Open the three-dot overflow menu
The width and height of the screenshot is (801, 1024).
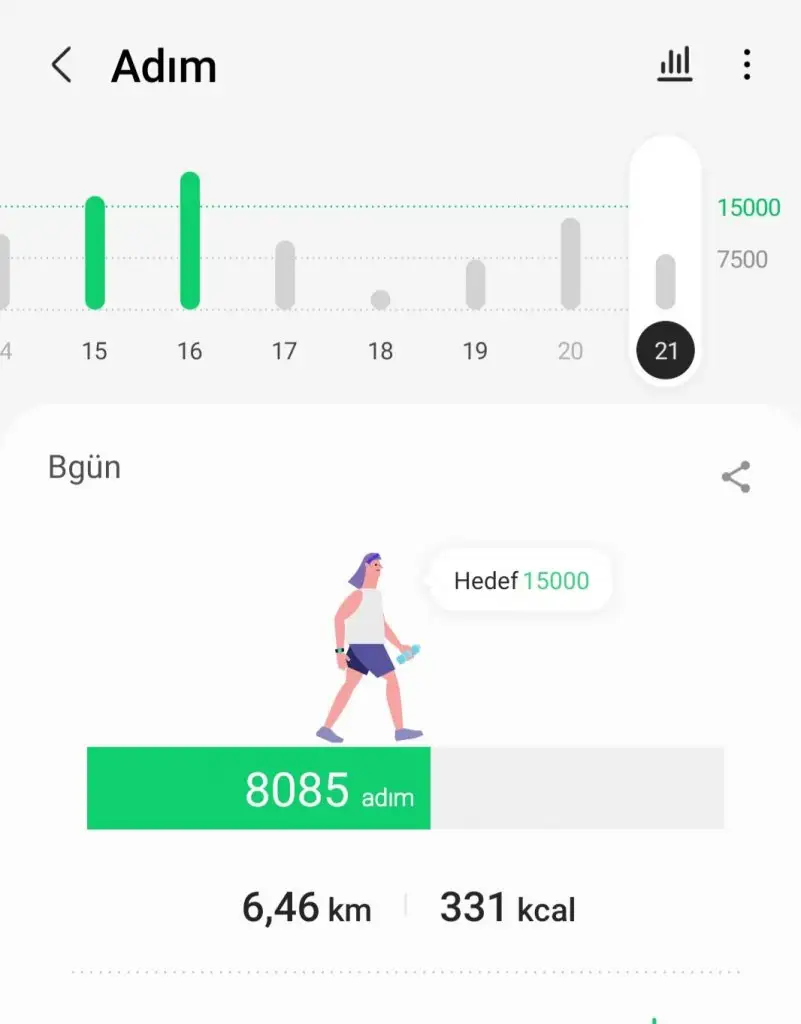[746, 66]
